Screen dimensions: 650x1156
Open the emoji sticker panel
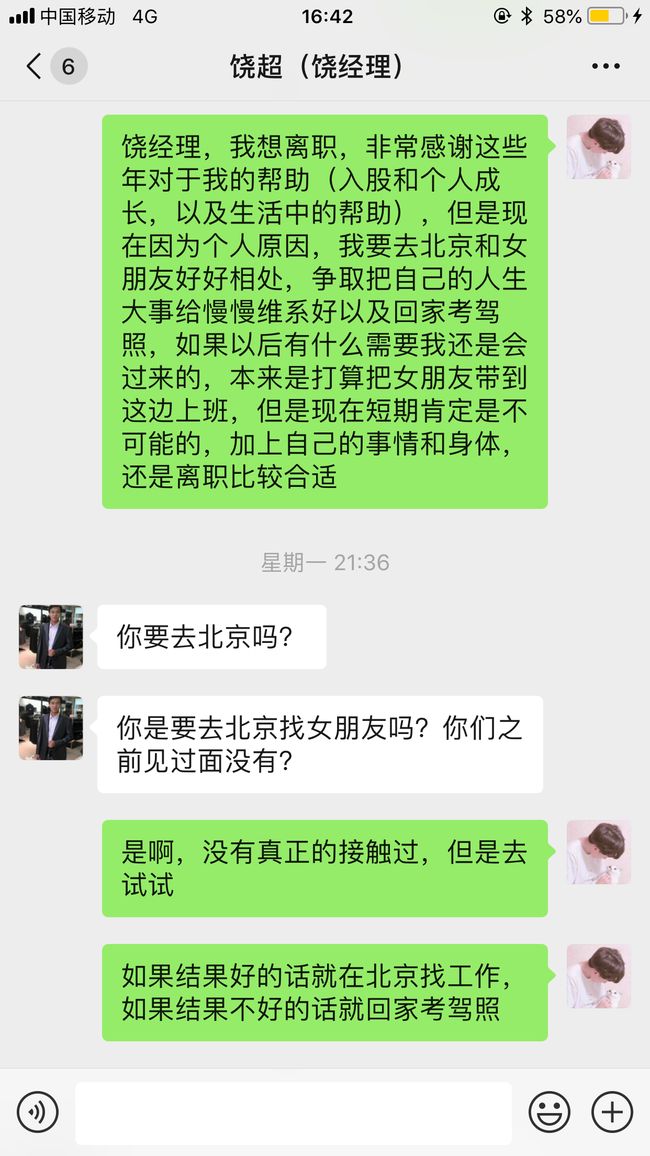[549, 1112]
